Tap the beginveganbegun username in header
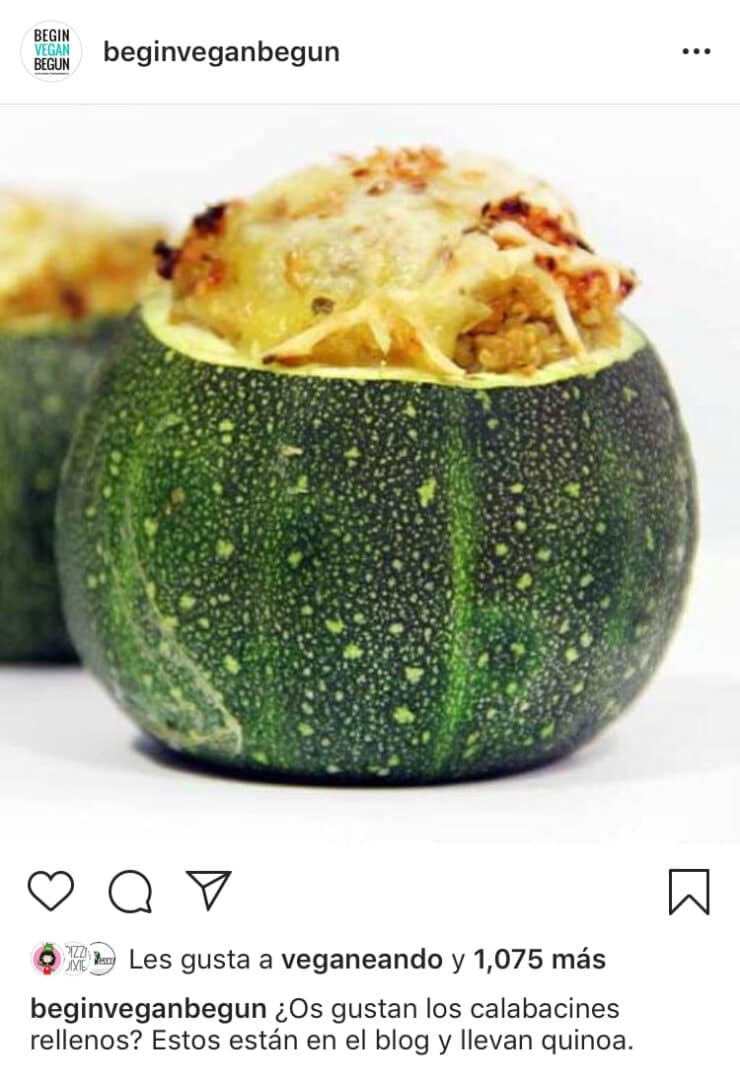 coord(221,52)
